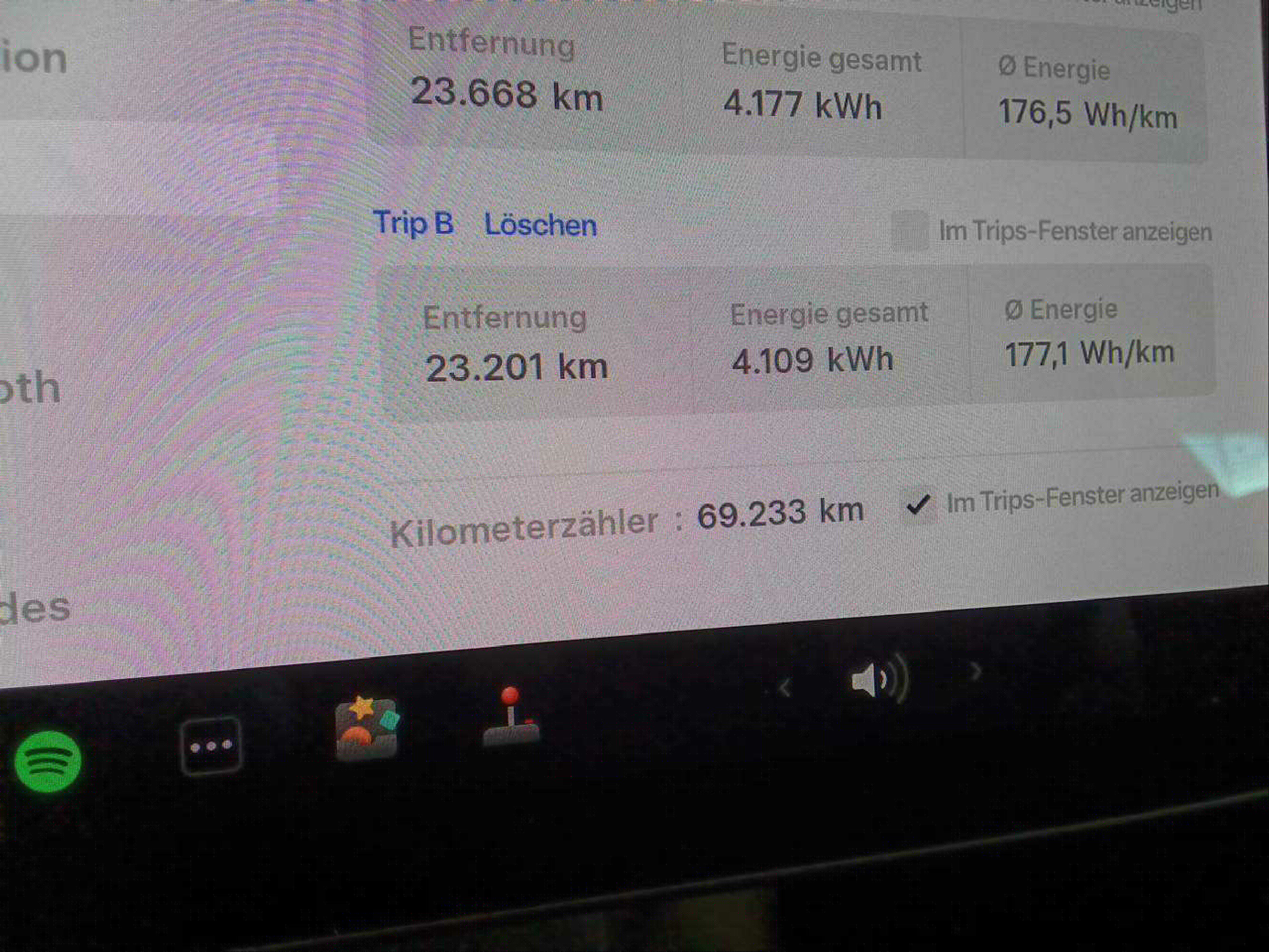
Task: Open the Arcade joystick icon
Action: pos(511,718)
